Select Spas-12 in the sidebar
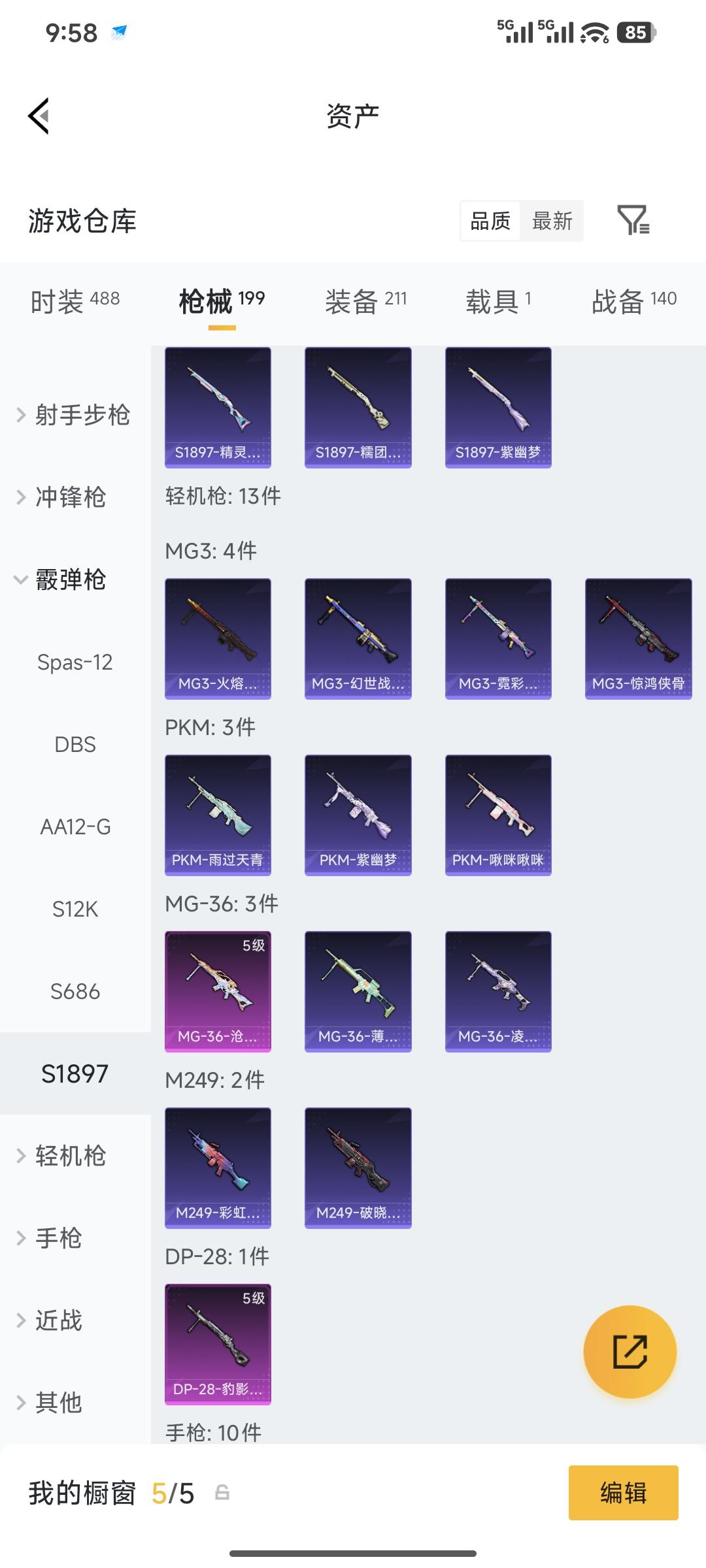This screenshot has width=706, height=1568. 75,662
